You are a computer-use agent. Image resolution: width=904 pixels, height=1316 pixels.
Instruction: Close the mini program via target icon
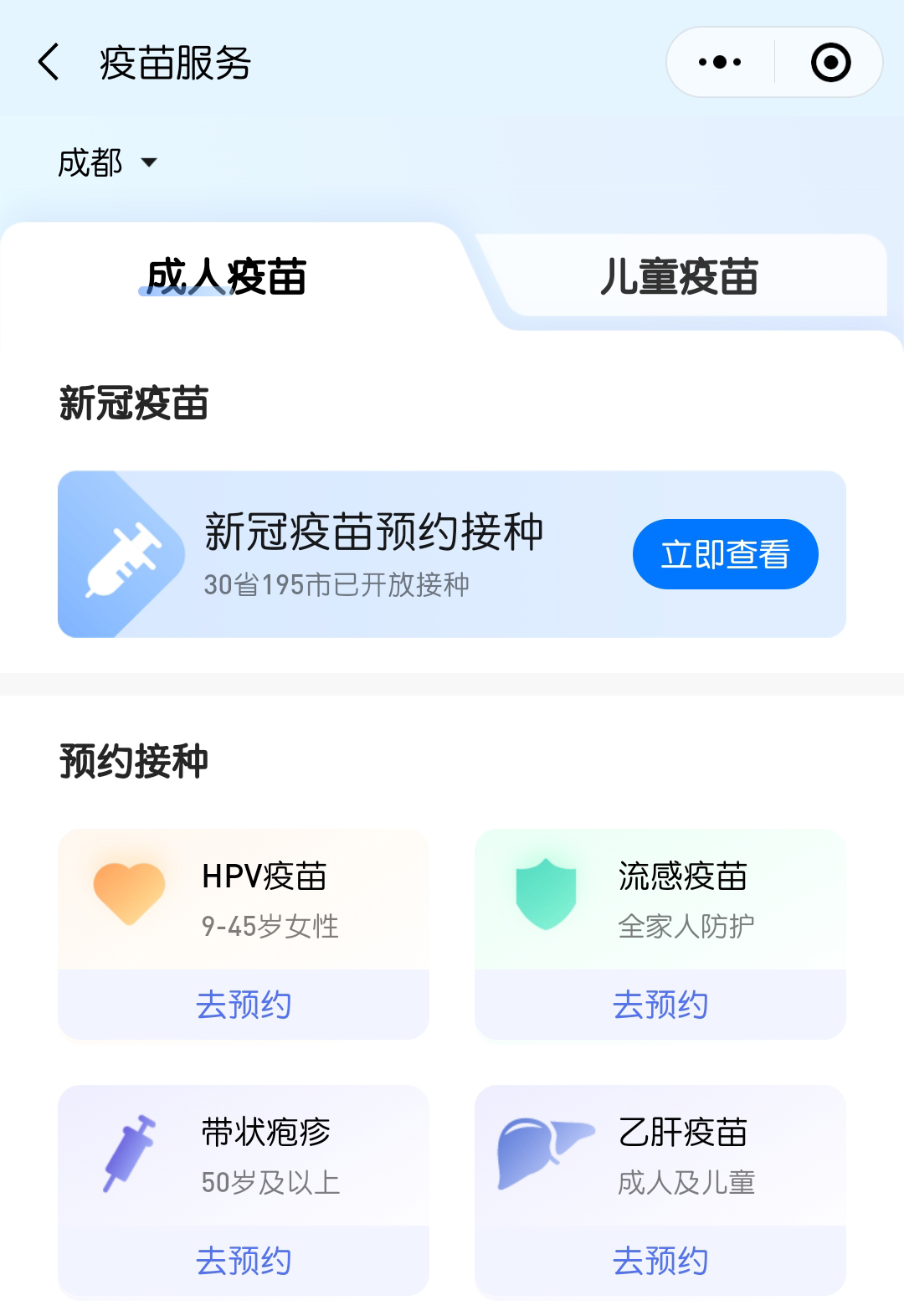coord(830,63)
